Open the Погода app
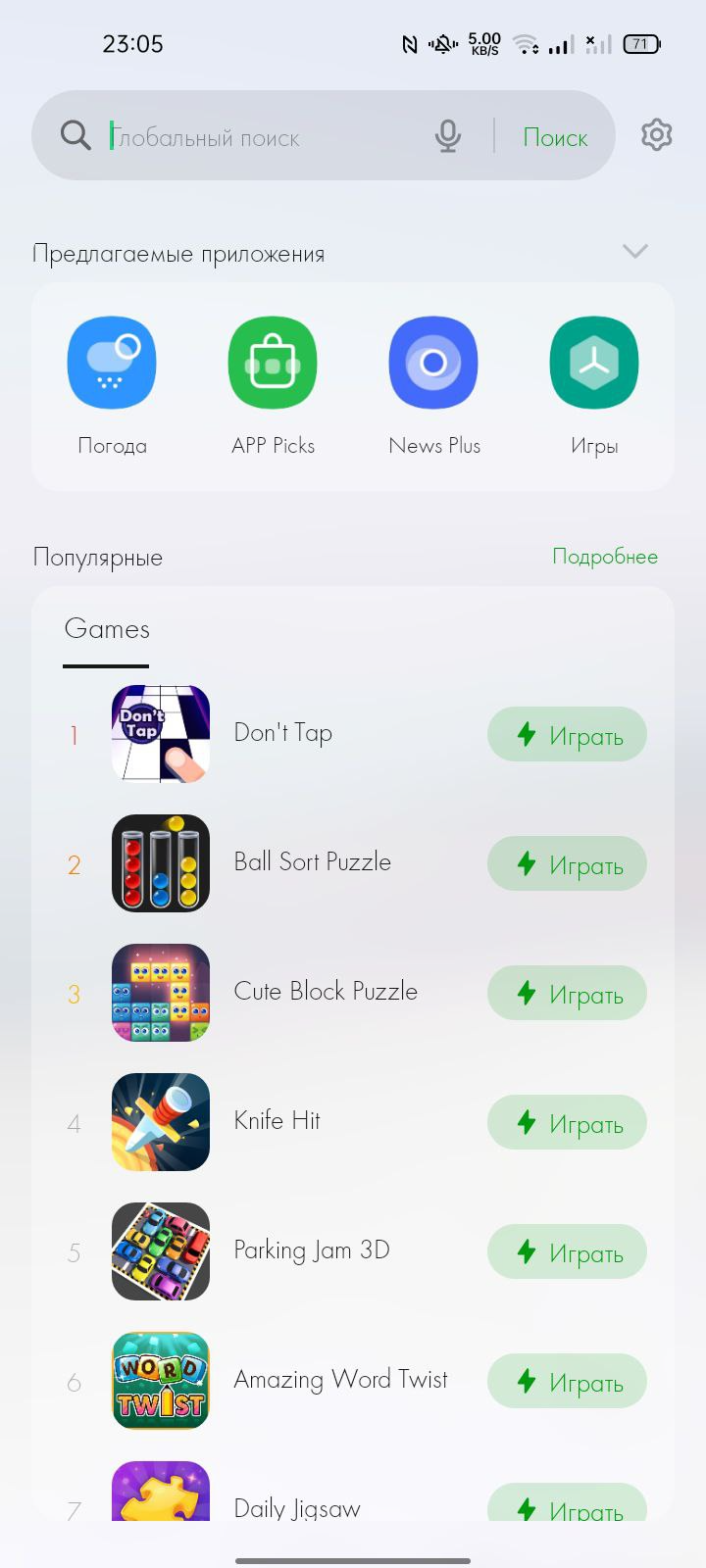This screenshot has width=706, height=1568. tap(112, 386)
